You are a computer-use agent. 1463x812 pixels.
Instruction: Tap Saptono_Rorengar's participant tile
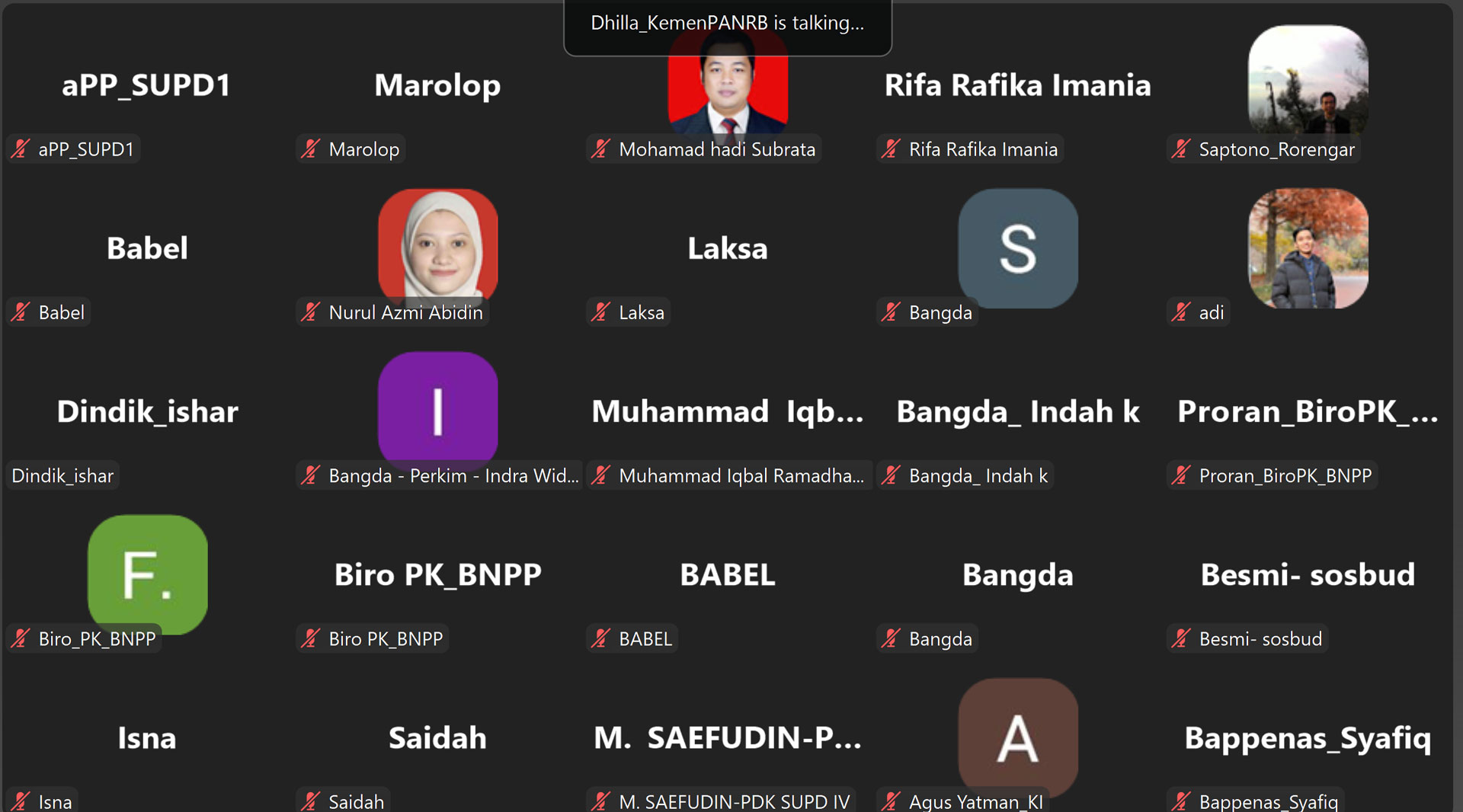pyautogui.click(x=1308, y=84)
